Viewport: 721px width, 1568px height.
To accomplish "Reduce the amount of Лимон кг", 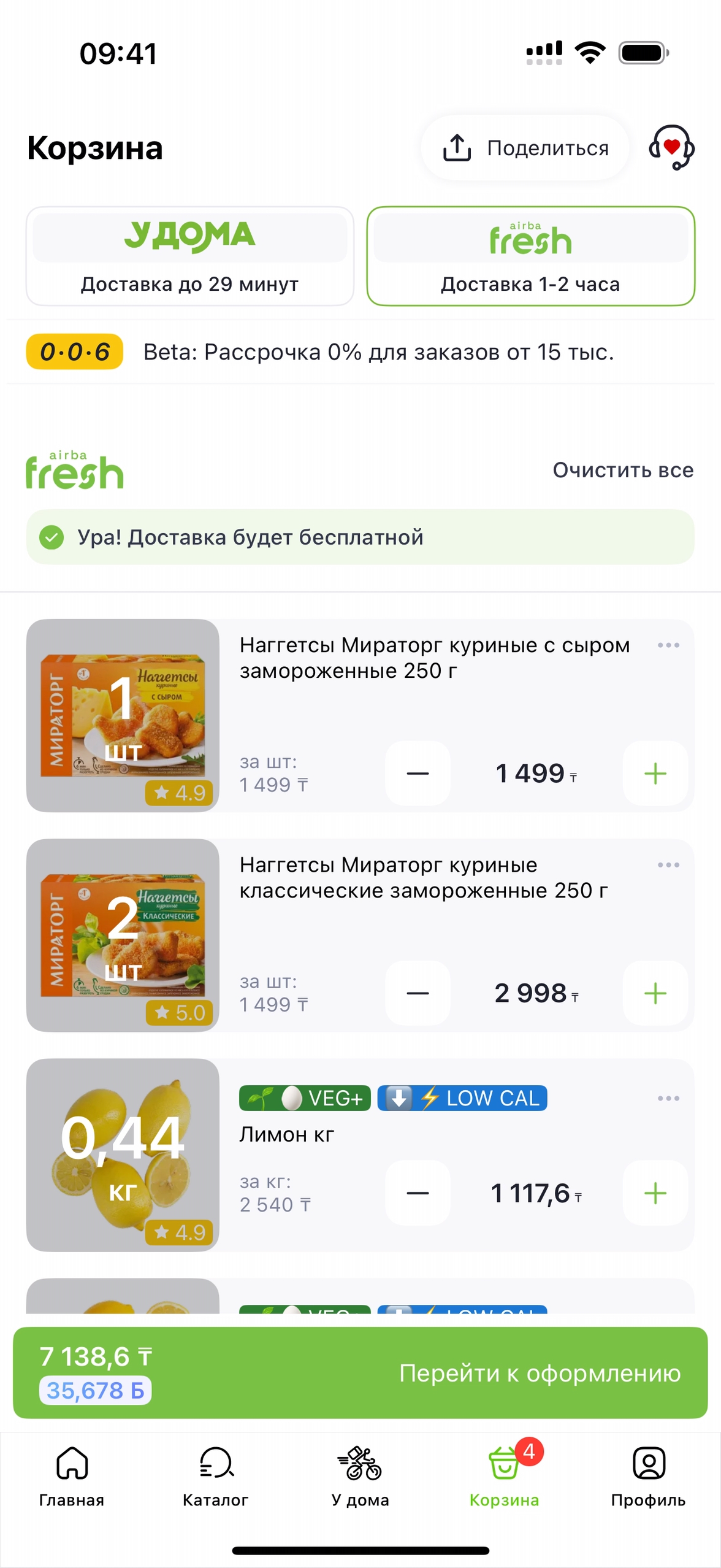I will tap(418, 1193).
